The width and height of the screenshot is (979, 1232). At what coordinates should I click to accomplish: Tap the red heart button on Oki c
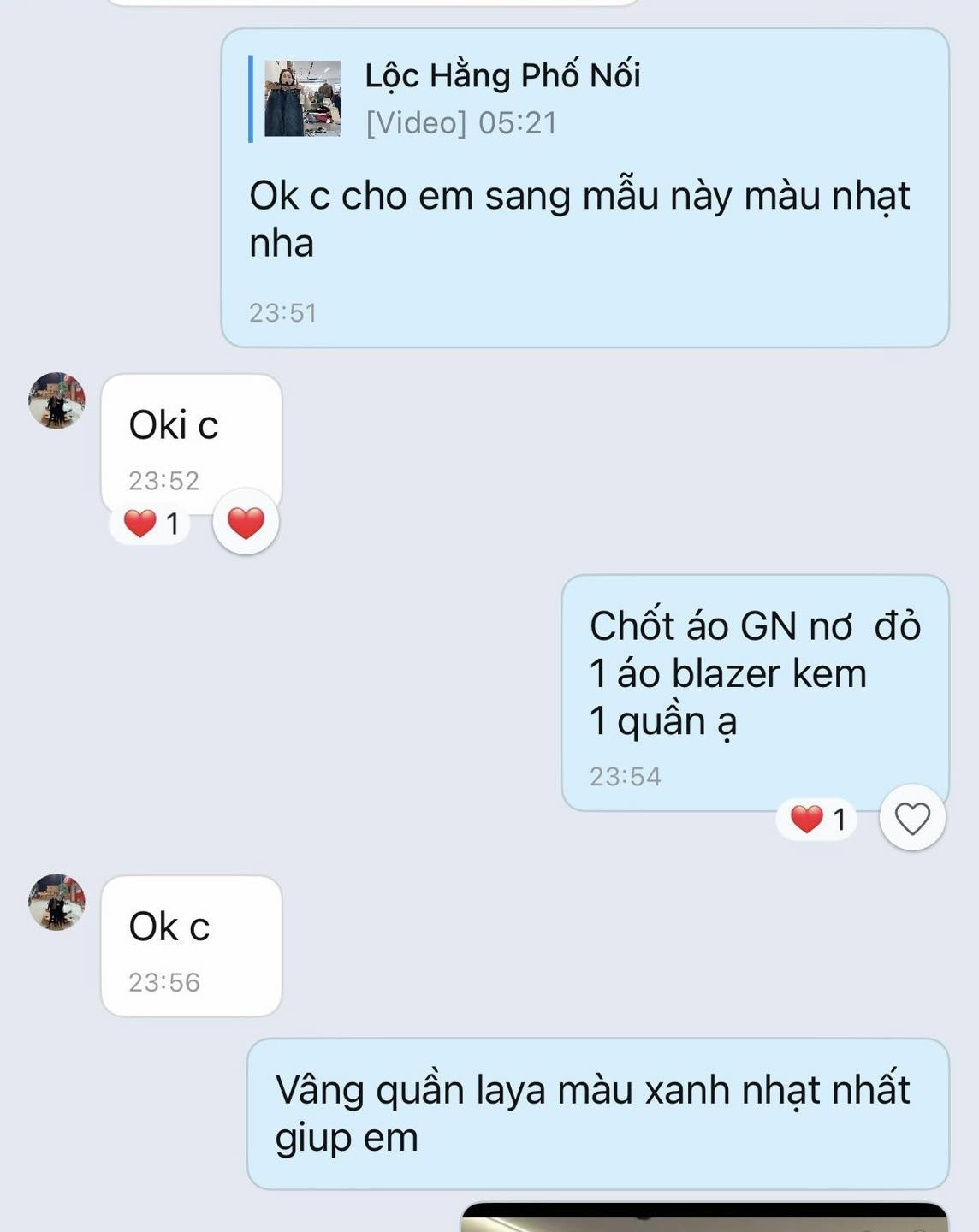[246, 522]
